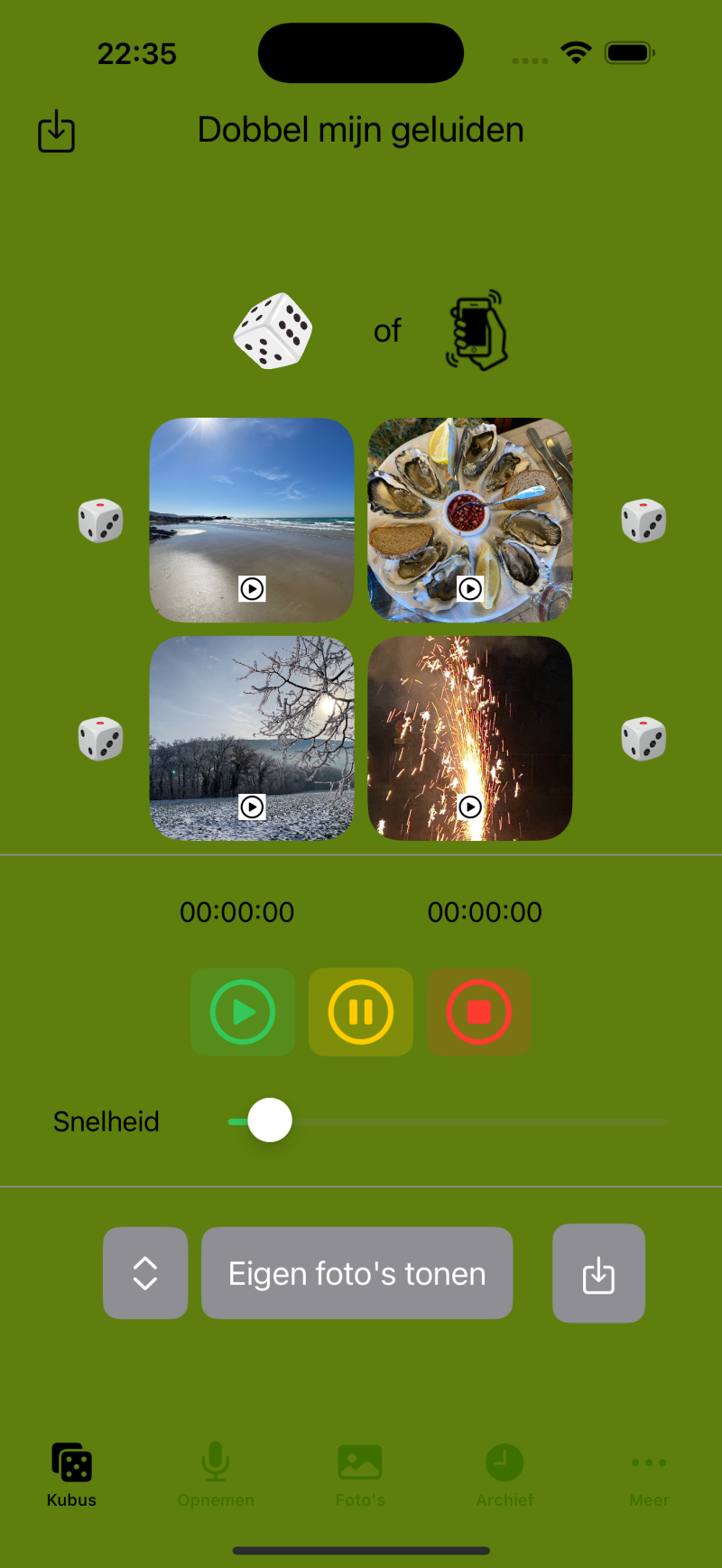The height and width of the screenshot is (1568, 722).
Task: Open the up-down chevron picker
Action: (145, 1273)
